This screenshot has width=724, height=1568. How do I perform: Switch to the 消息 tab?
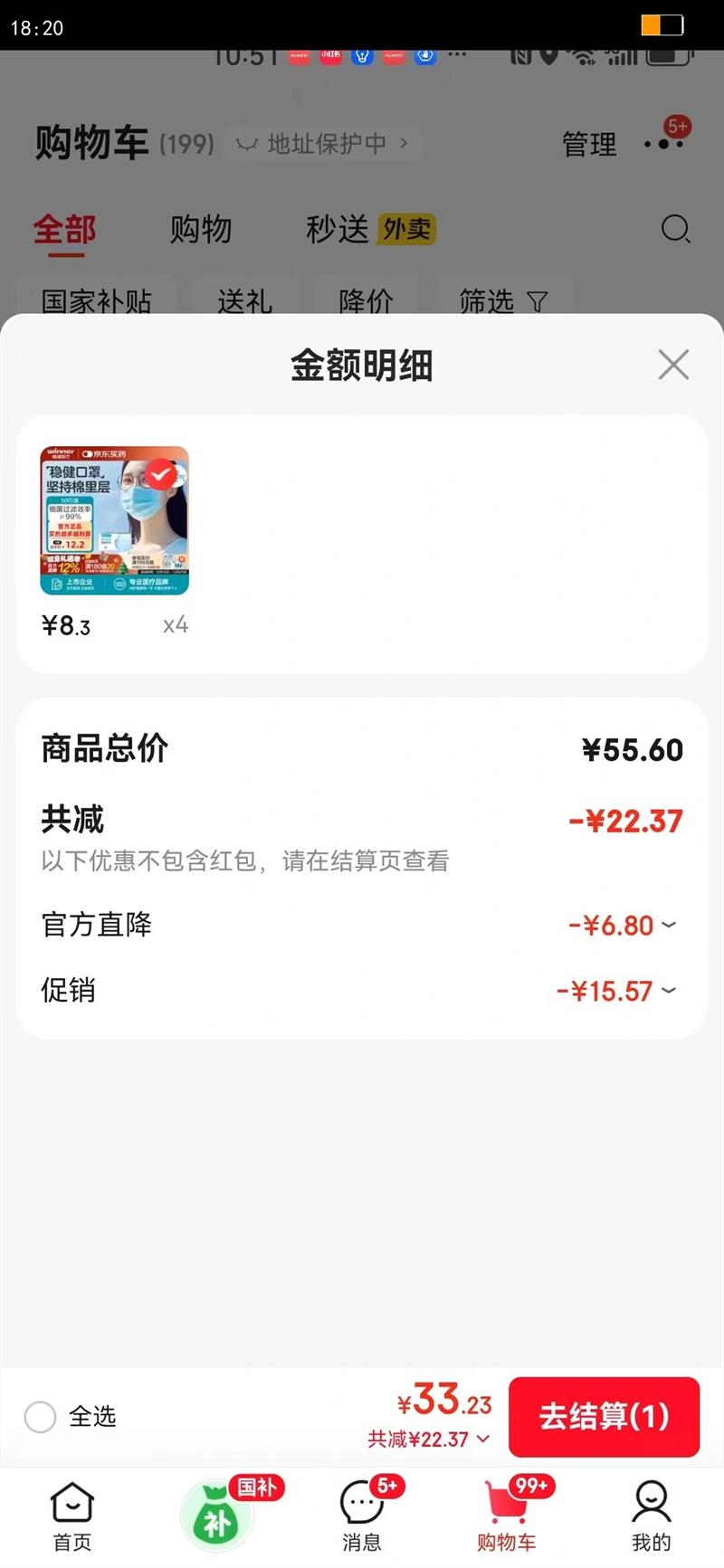[362, 1516]
